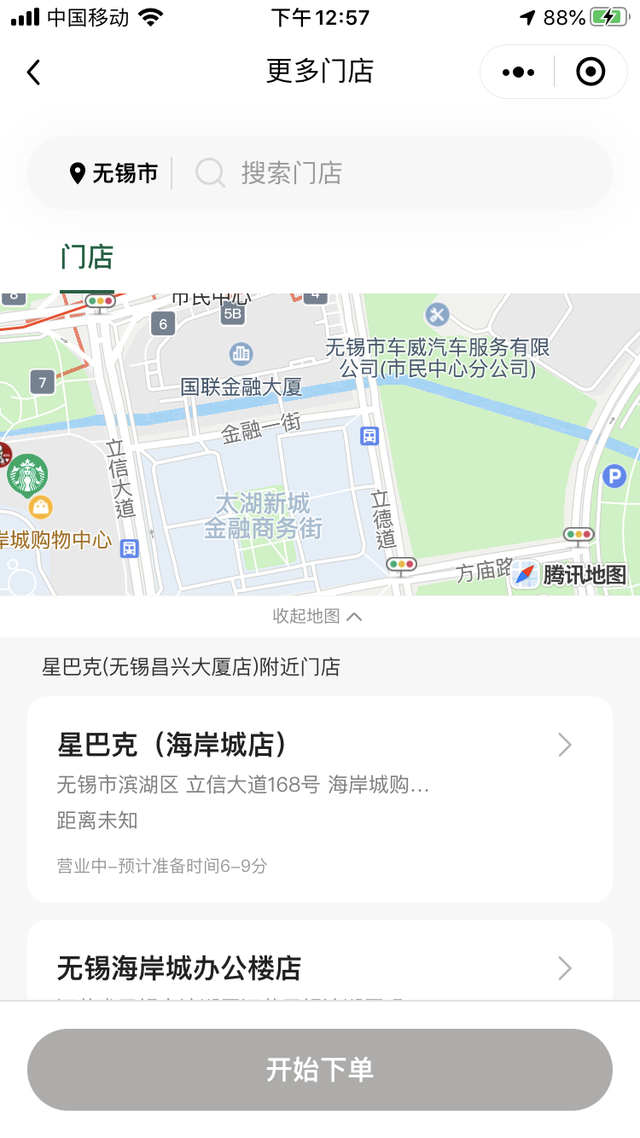
Task: Change the city from 无锡市
Action: (113, 173)
